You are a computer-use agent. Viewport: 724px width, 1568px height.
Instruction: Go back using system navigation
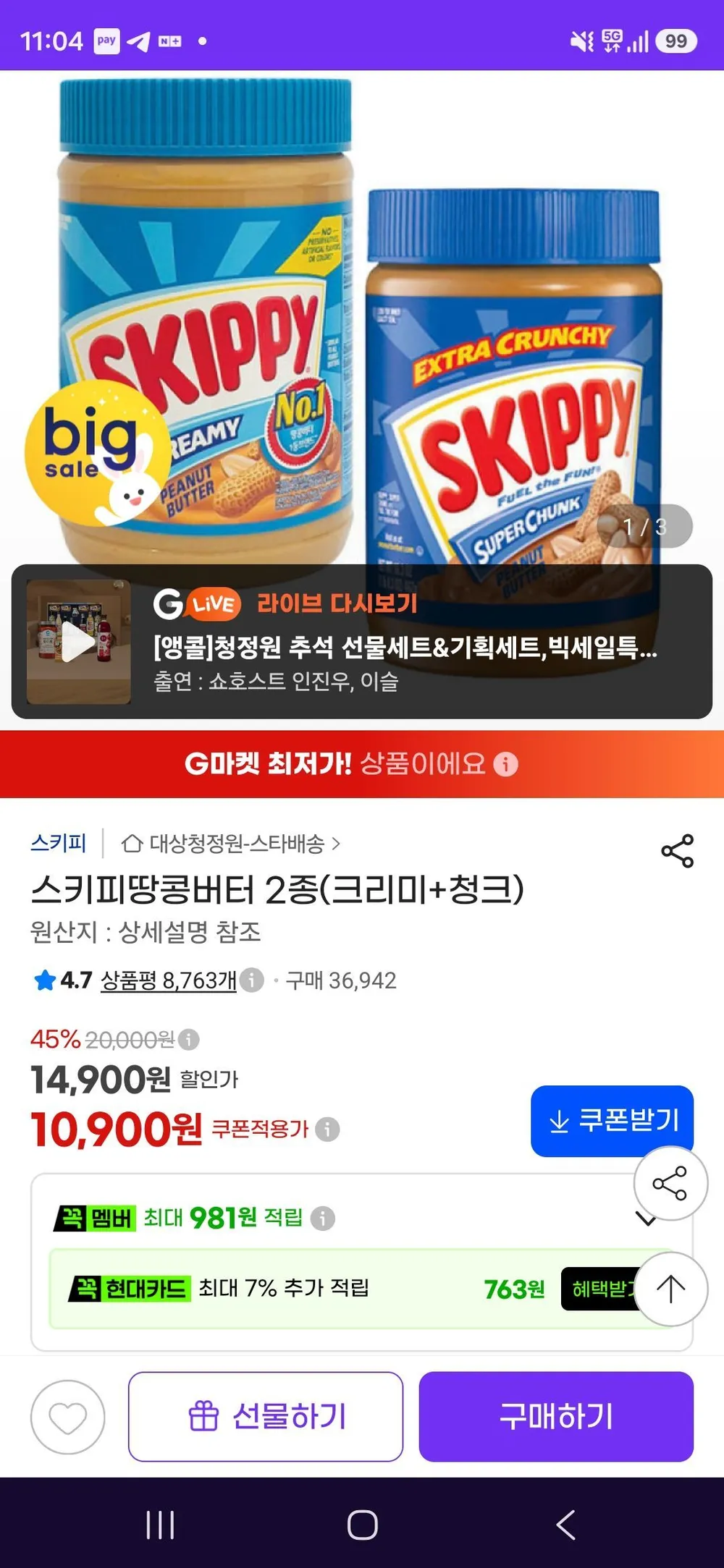point(565,1524)
